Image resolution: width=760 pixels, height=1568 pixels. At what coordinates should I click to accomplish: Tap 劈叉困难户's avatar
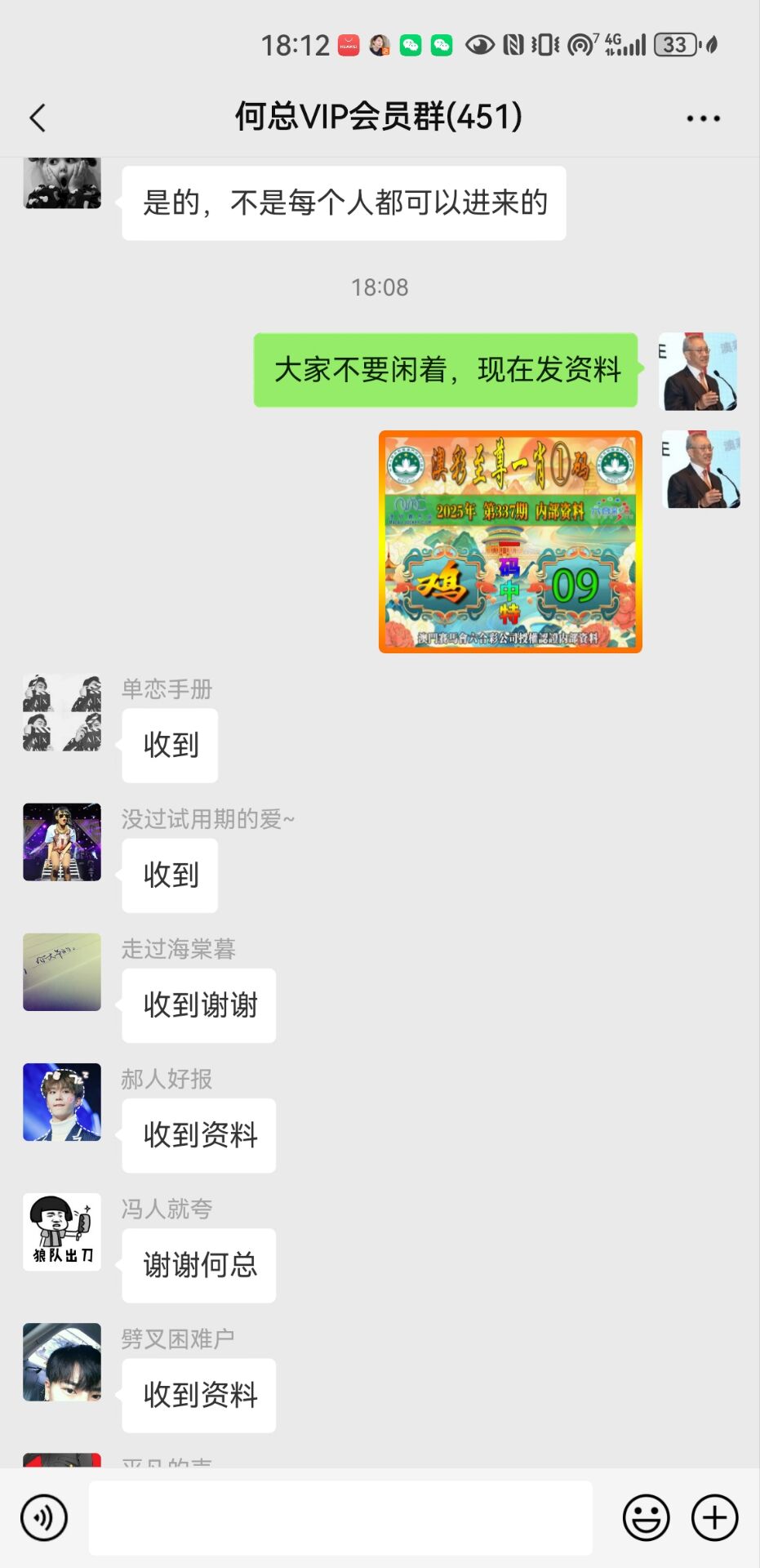[62, 1361]
